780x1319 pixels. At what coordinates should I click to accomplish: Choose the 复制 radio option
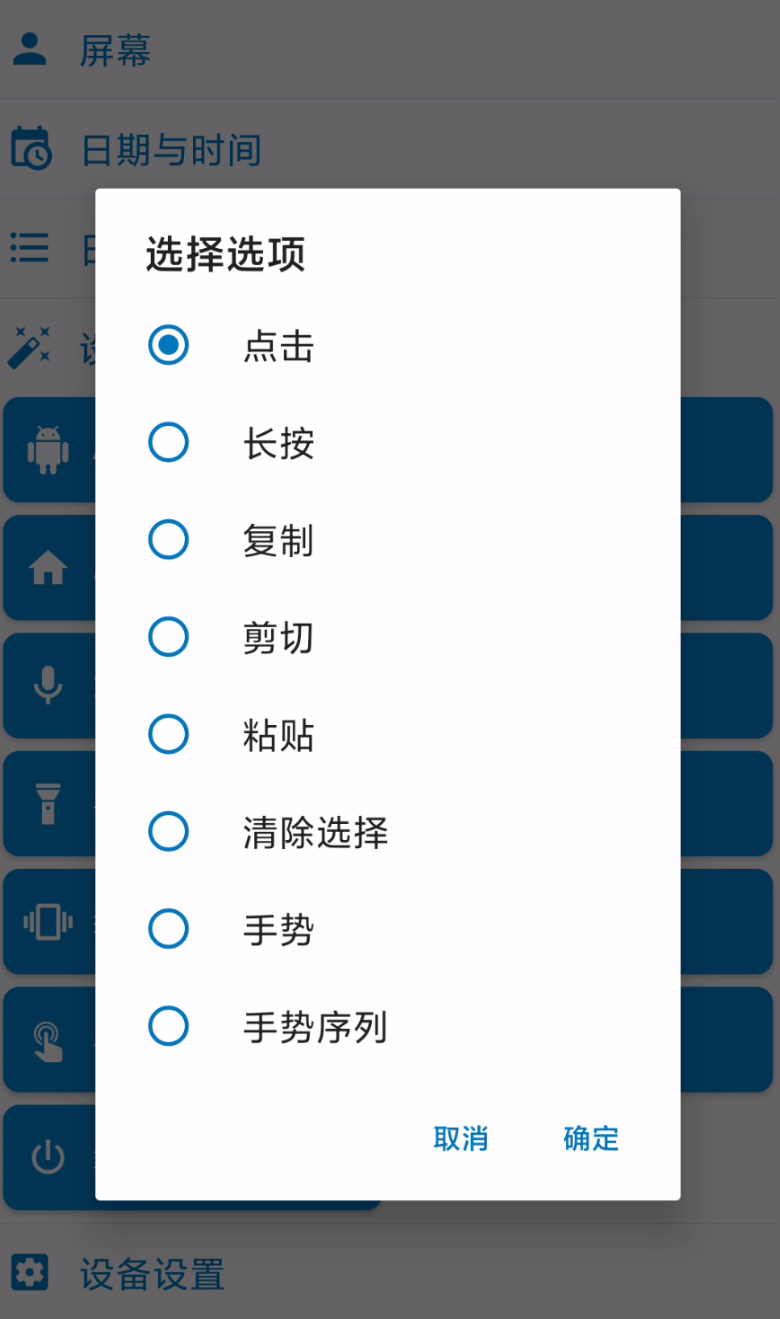point(169,540)
